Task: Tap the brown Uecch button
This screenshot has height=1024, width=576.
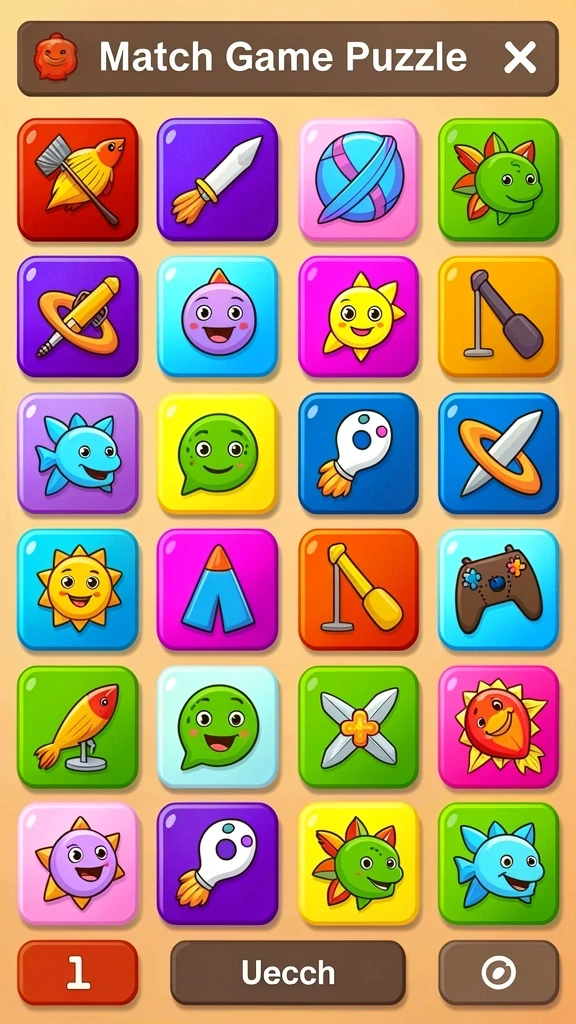Action: pyautogui.click(x=288, y=973)
